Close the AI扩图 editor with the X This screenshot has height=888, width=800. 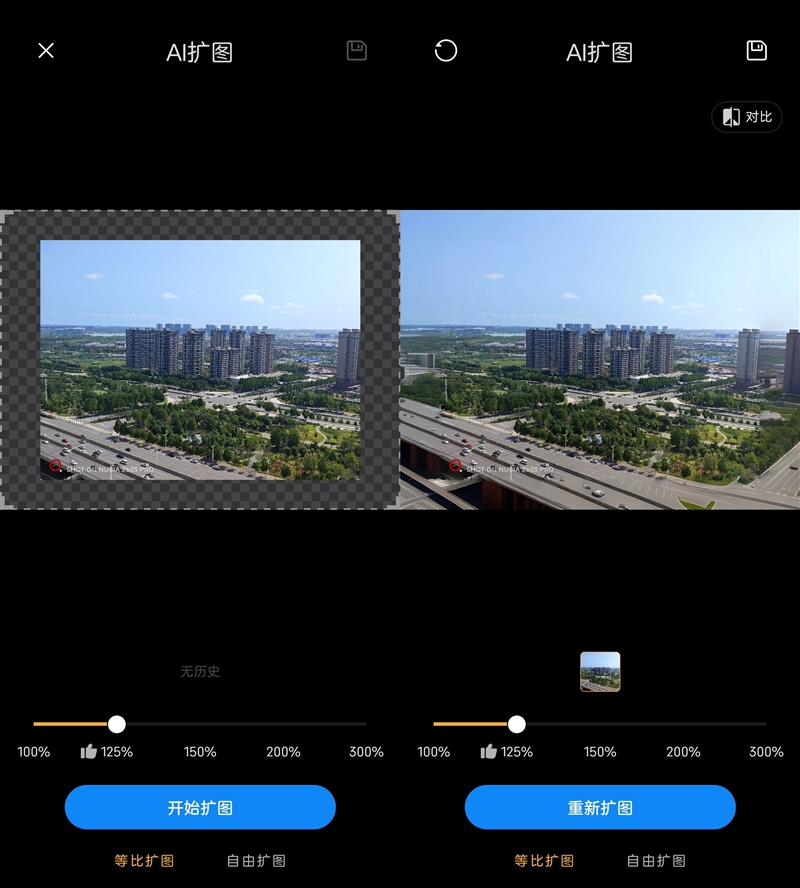(x=46, y=51)
